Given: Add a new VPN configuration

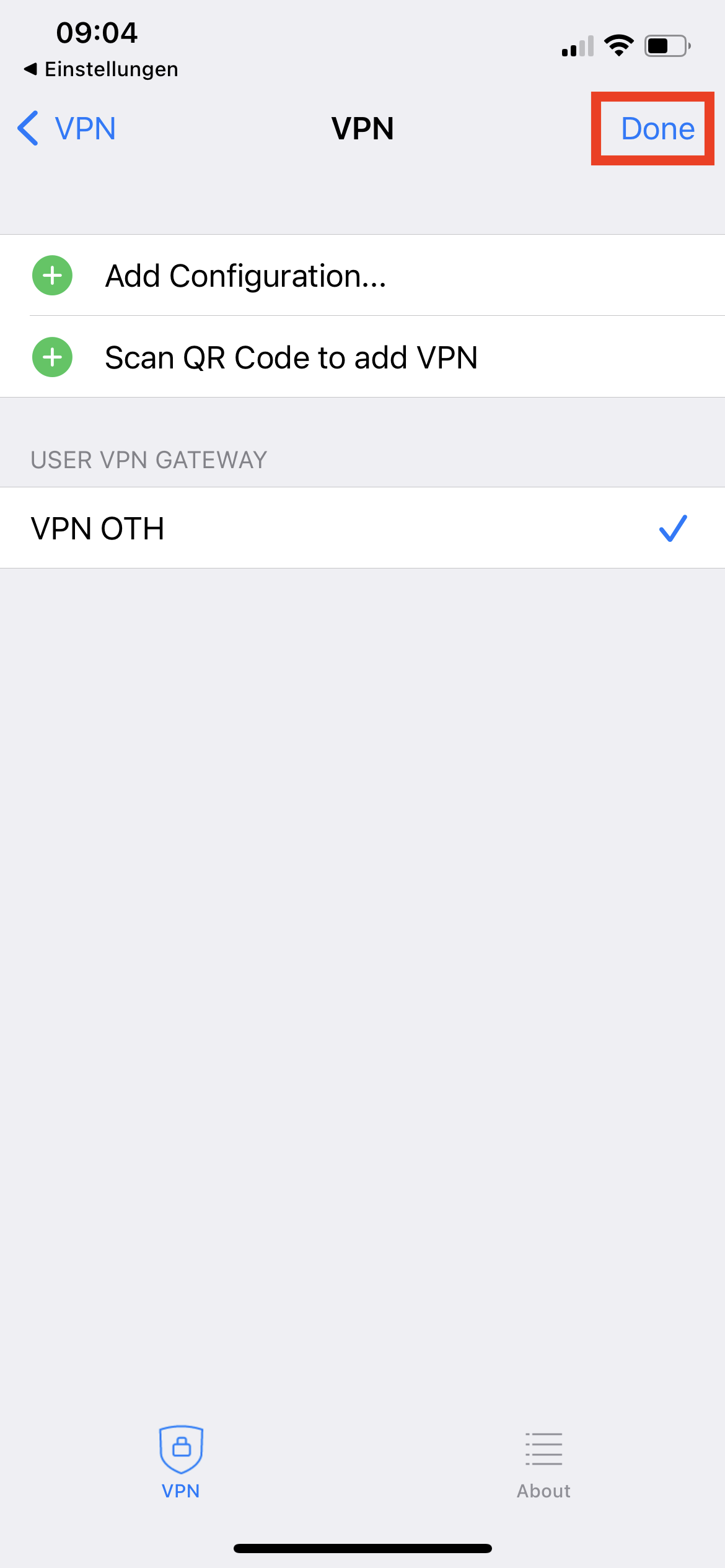Looking at the screenshot, I should [245, 276].
